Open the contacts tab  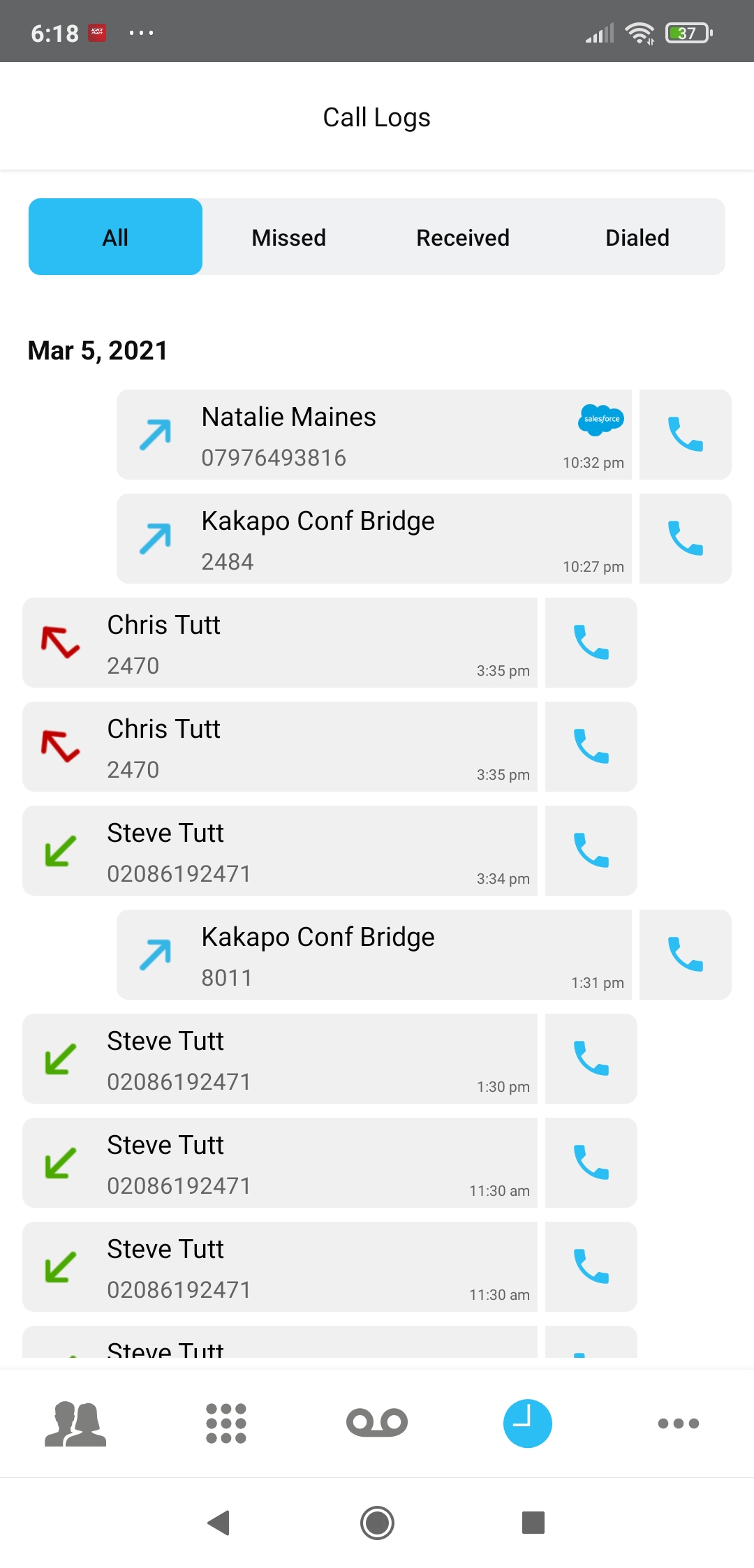tap(75, 1423)
